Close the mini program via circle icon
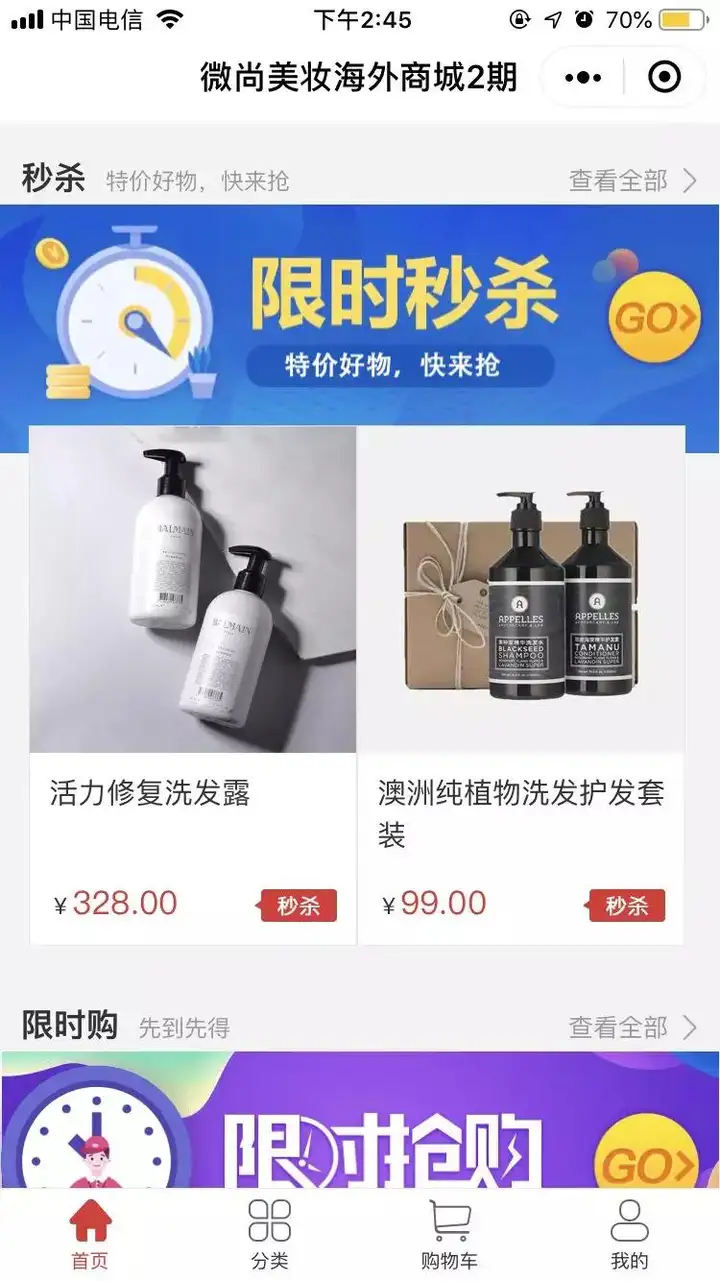Viewport: 720px width, 1281px height. click(664, 77)
